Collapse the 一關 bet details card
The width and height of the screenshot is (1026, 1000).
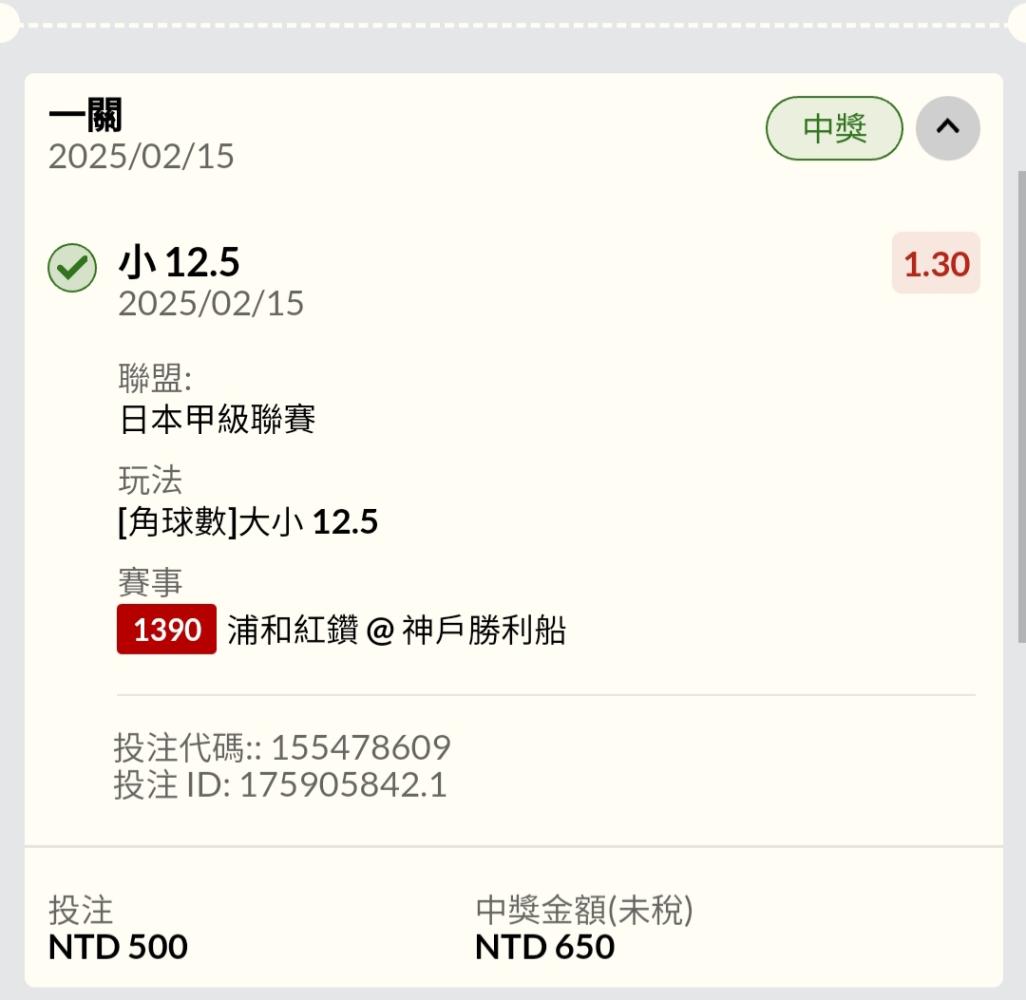point(947,128)
